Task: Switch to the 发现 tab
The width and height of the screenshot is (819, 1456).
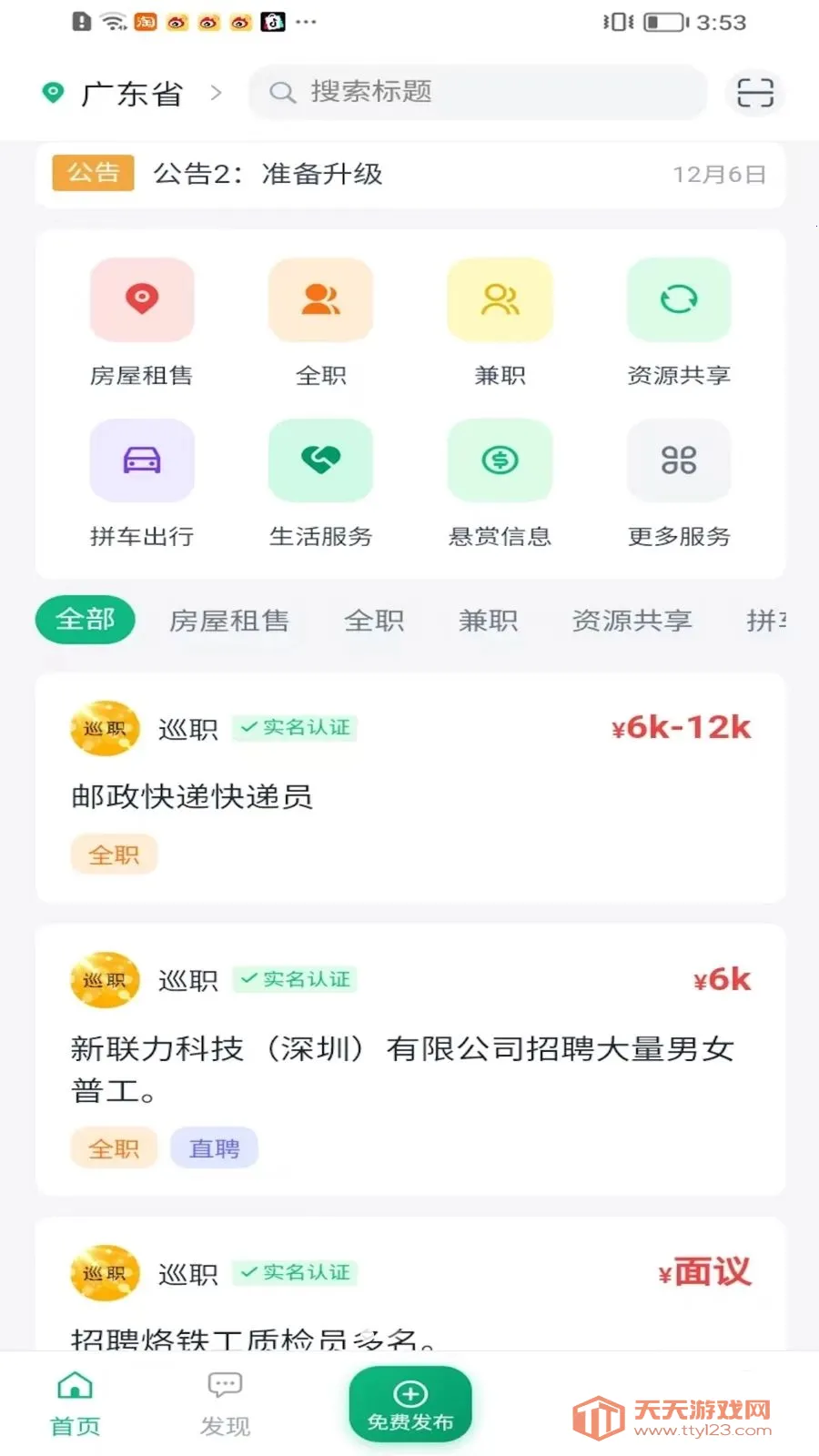Action: pos(225,1404)
